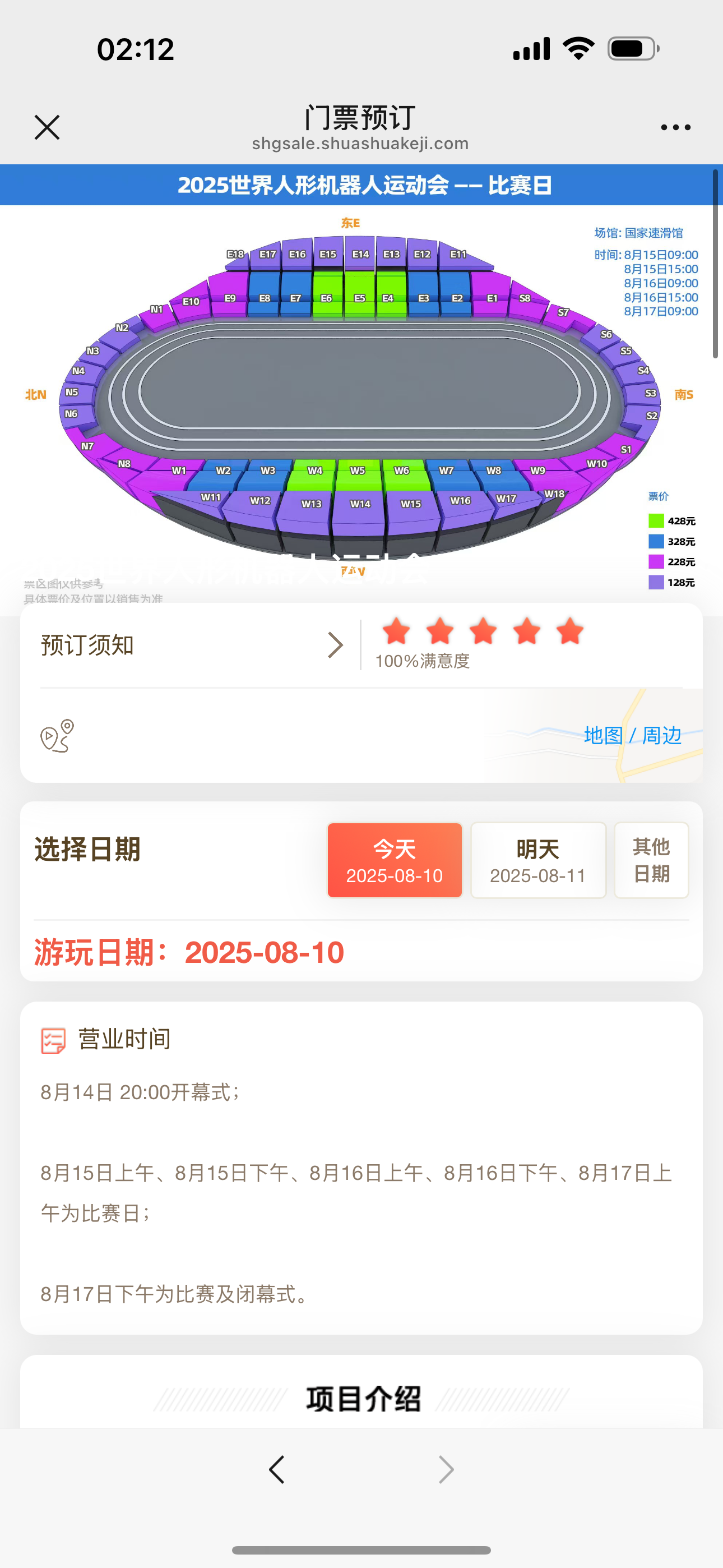Open the 地图 / 周边 map link
The image size is (723, 1568).
click(632, 735)
